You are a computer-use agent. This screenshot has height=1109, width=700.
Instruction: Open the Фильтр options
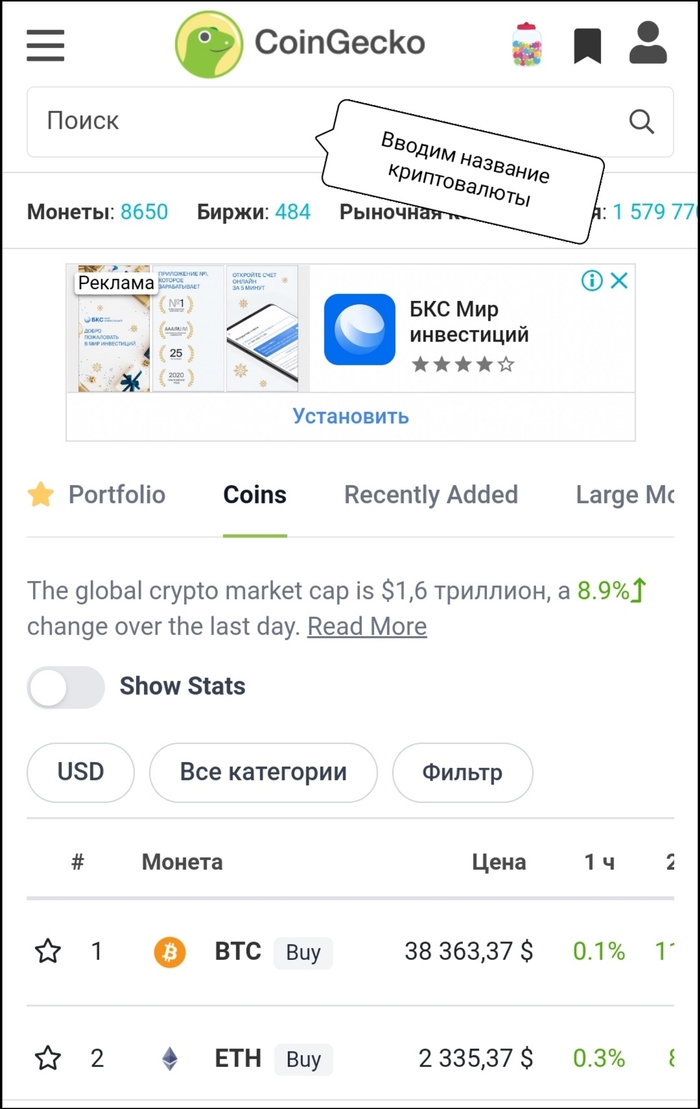click(x=462, y=772)
